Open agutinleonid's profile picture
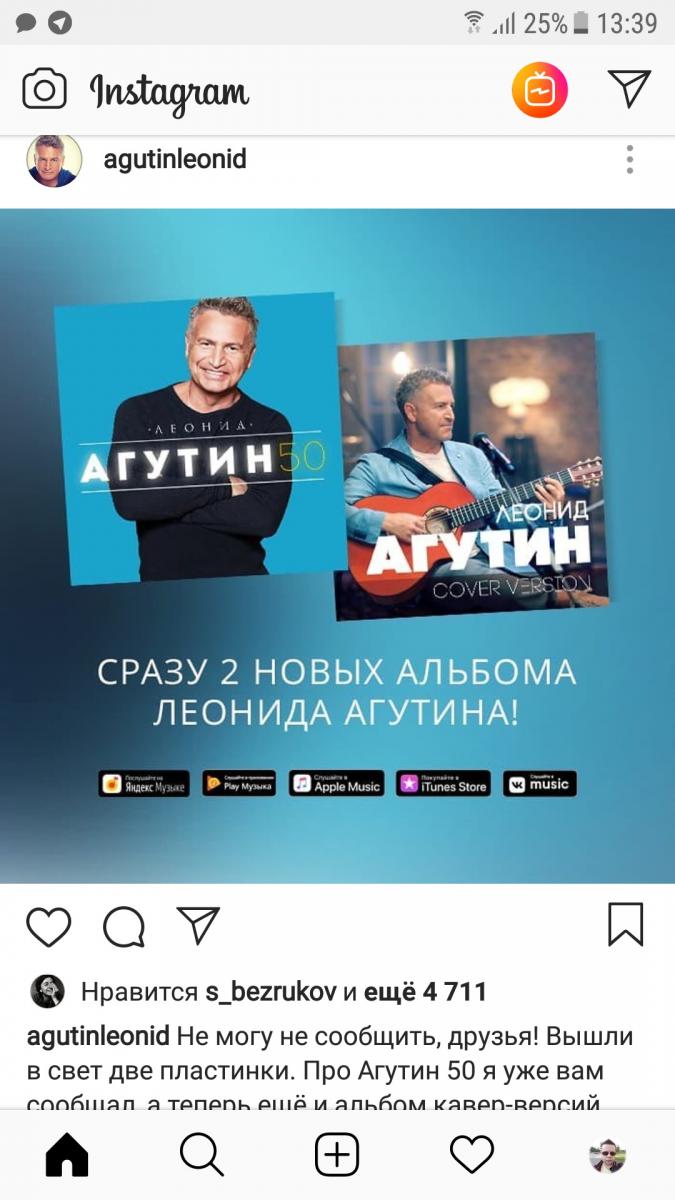This screenshot has height=1200, width=675. (54, 160)
